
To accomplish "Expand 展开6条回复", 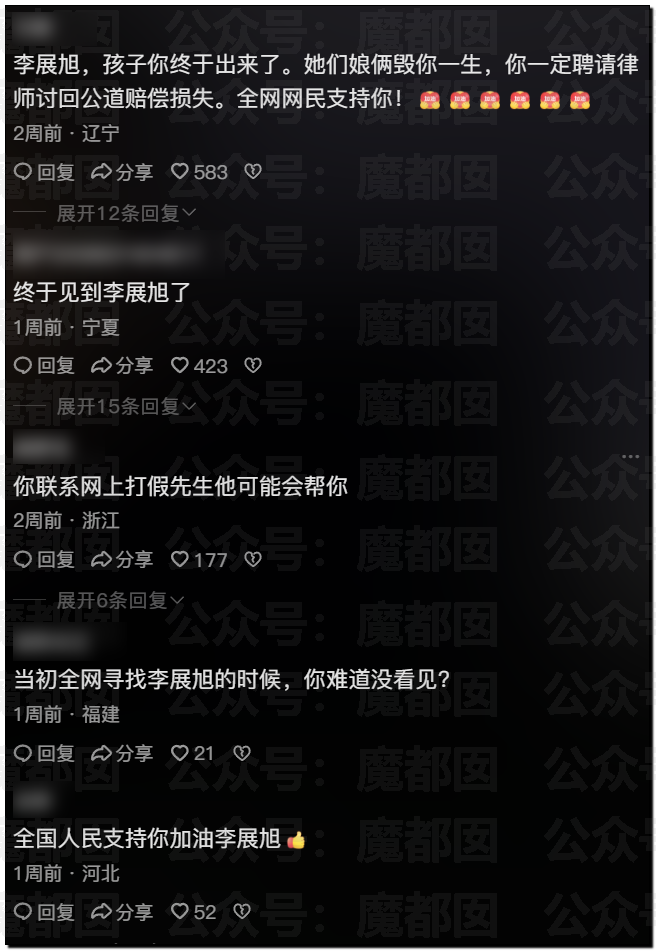I will coord(121,601).
